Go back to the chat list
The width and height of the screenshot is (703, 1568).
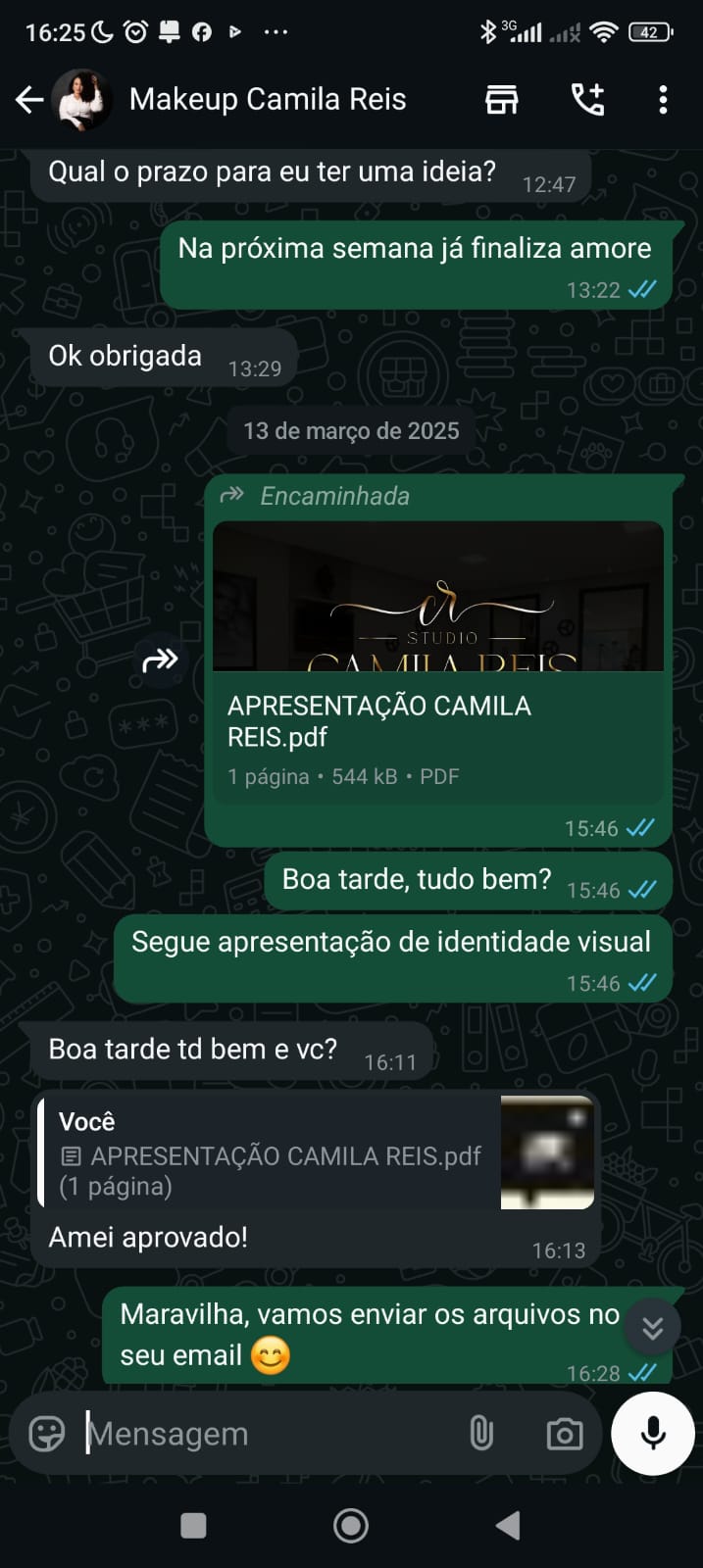[x=29, y=99]
